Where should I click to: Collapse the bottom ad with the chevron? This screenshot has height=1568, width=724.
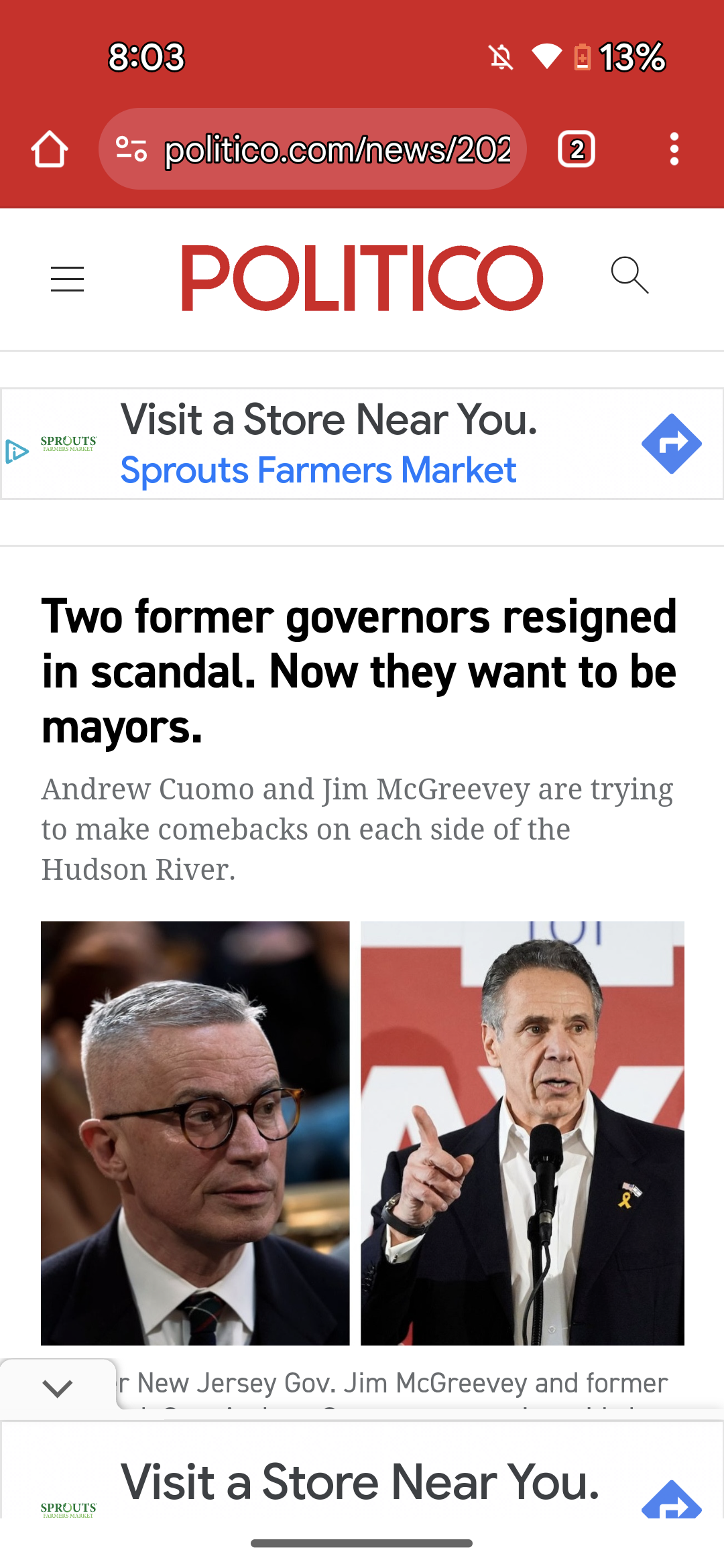(x=57, y=1388)
